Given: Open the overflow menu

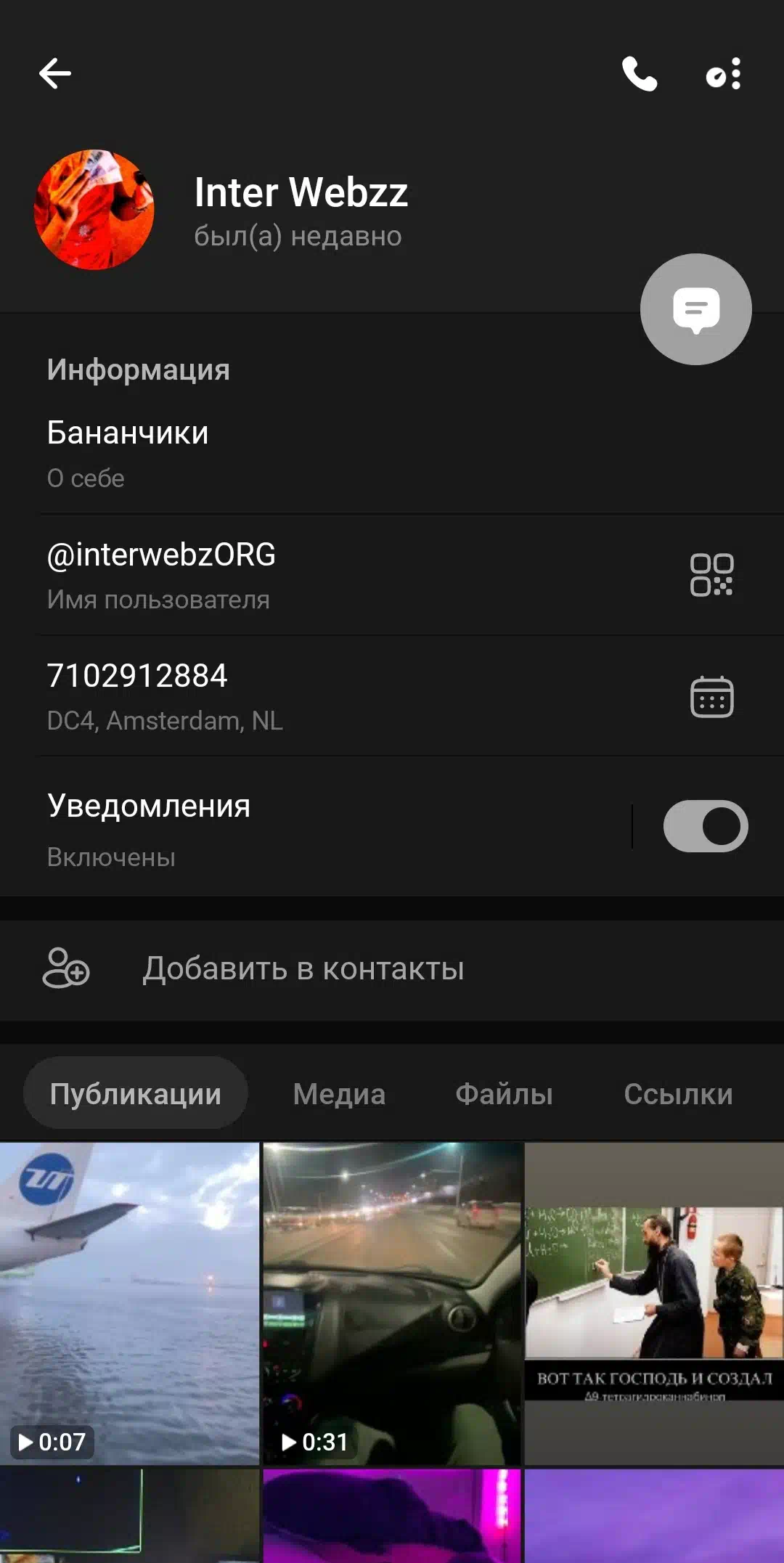Looking at the screenshot, I should tap(724, 73).
